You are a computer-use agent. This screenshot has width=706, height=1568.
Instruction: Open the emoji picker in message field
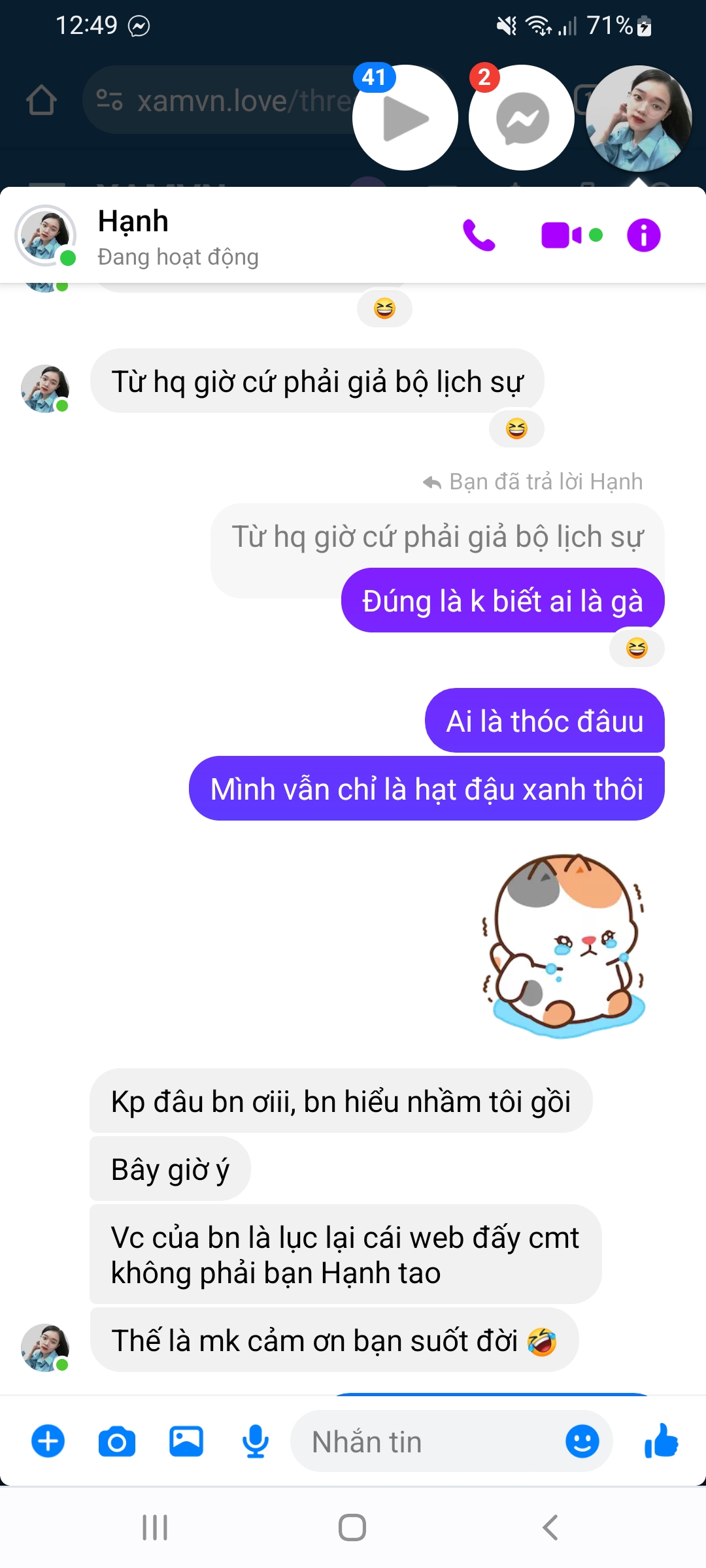[x=582, y=1441]
